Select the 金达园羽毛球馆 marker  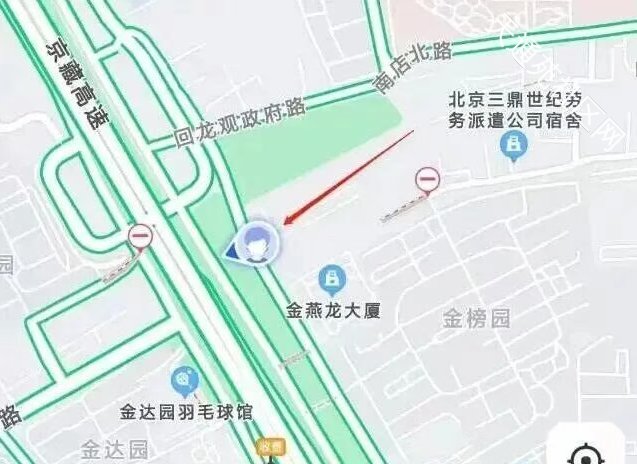185,381
